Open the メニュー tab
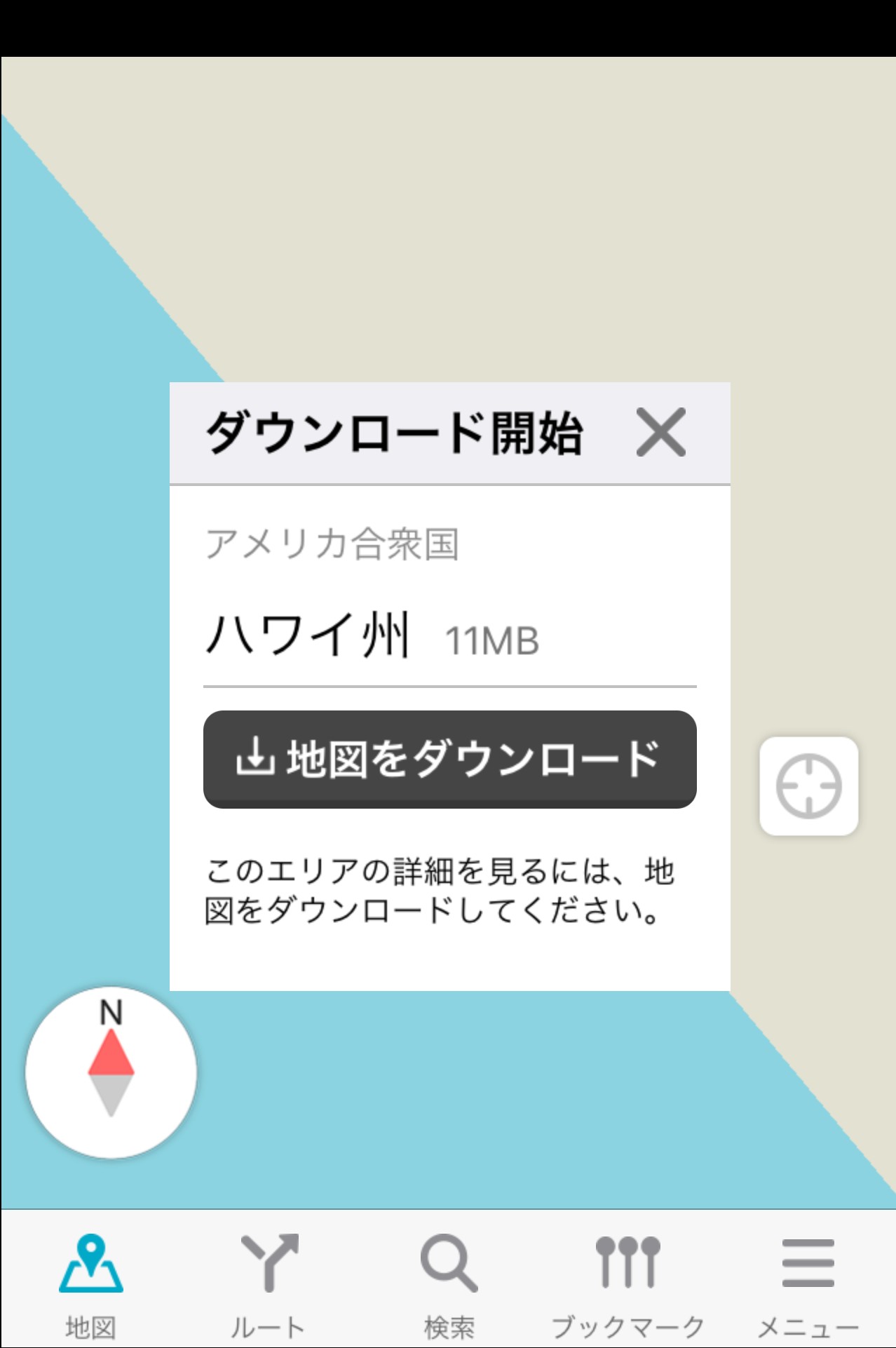896x1348 pixels. [x=808, y=1285]
